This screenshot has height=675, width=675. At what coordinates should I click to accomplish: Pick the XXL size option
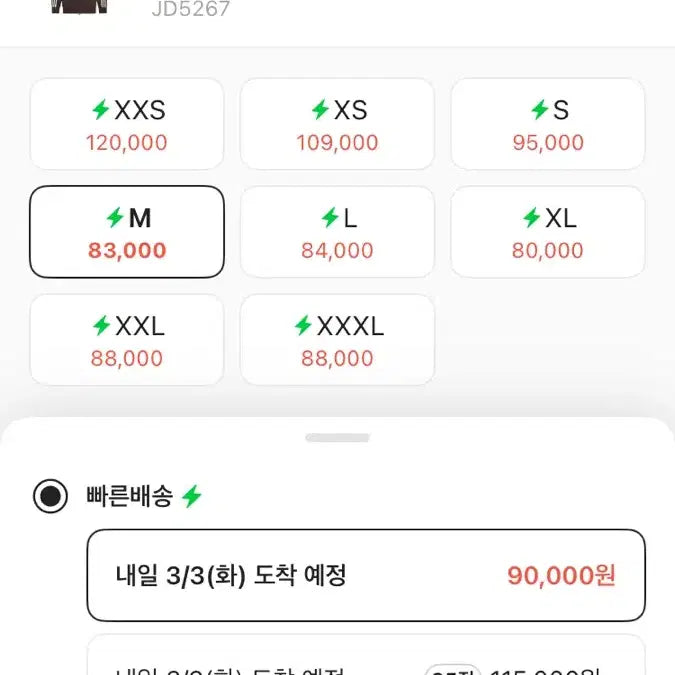(x=127, y=340)
